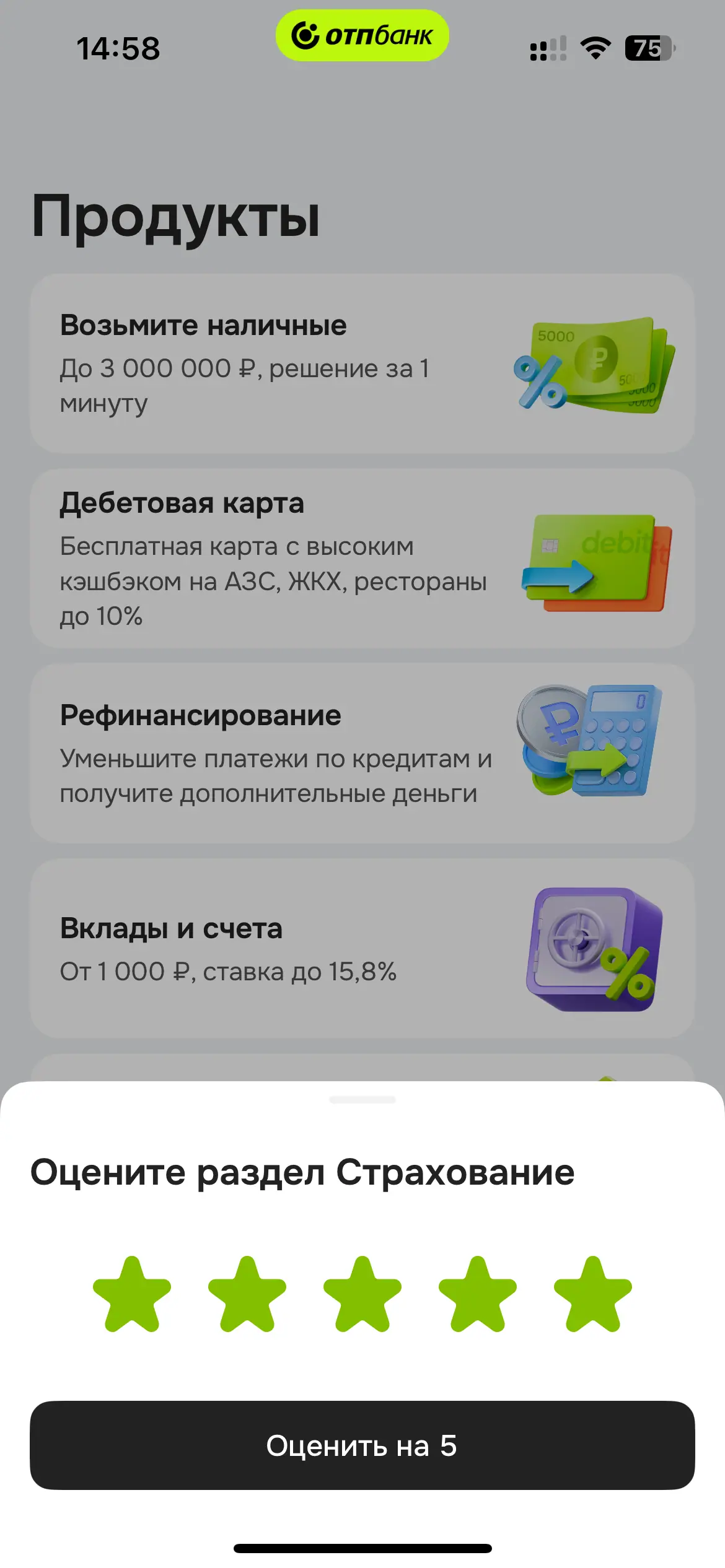
Task: Open the Дебетовая карта offer
Action: point(362,559)
